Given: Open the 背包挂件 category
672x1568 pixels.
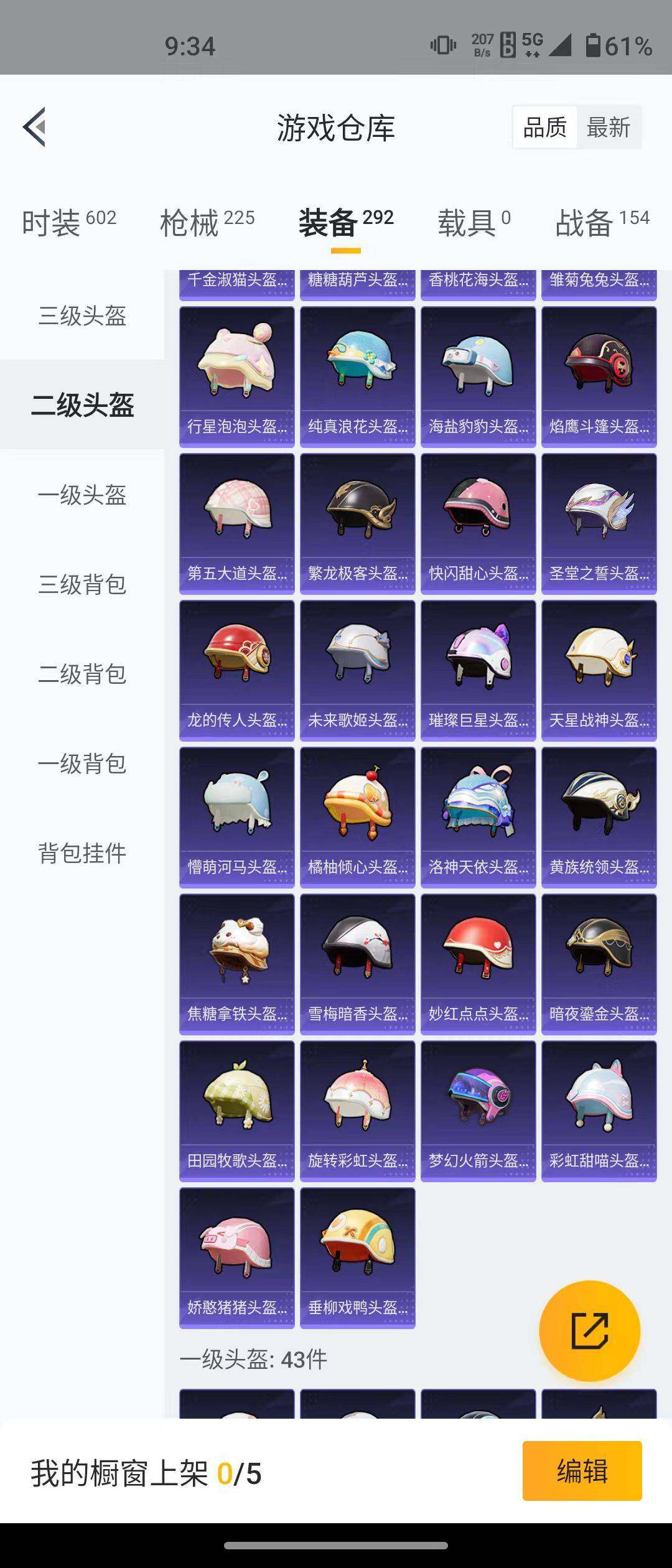Looking at the screenshot, I should point(82,853).
